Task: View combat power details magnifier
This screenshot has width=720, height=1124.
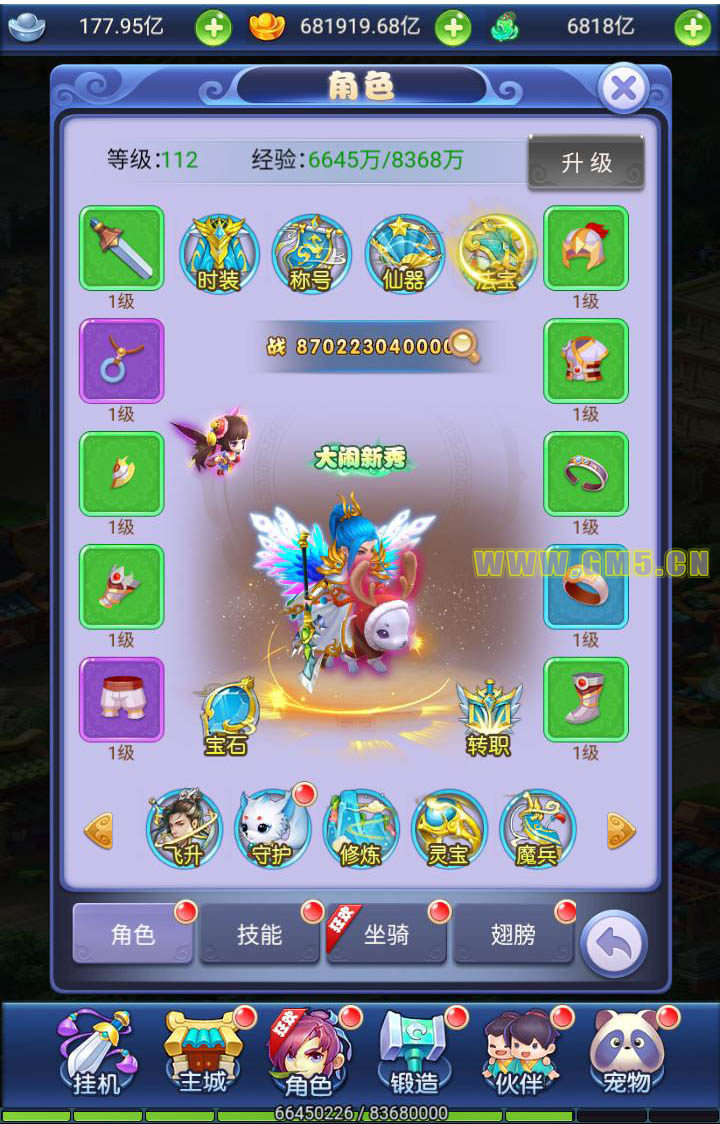Action: pyautogui.click(x=465, y=346)
